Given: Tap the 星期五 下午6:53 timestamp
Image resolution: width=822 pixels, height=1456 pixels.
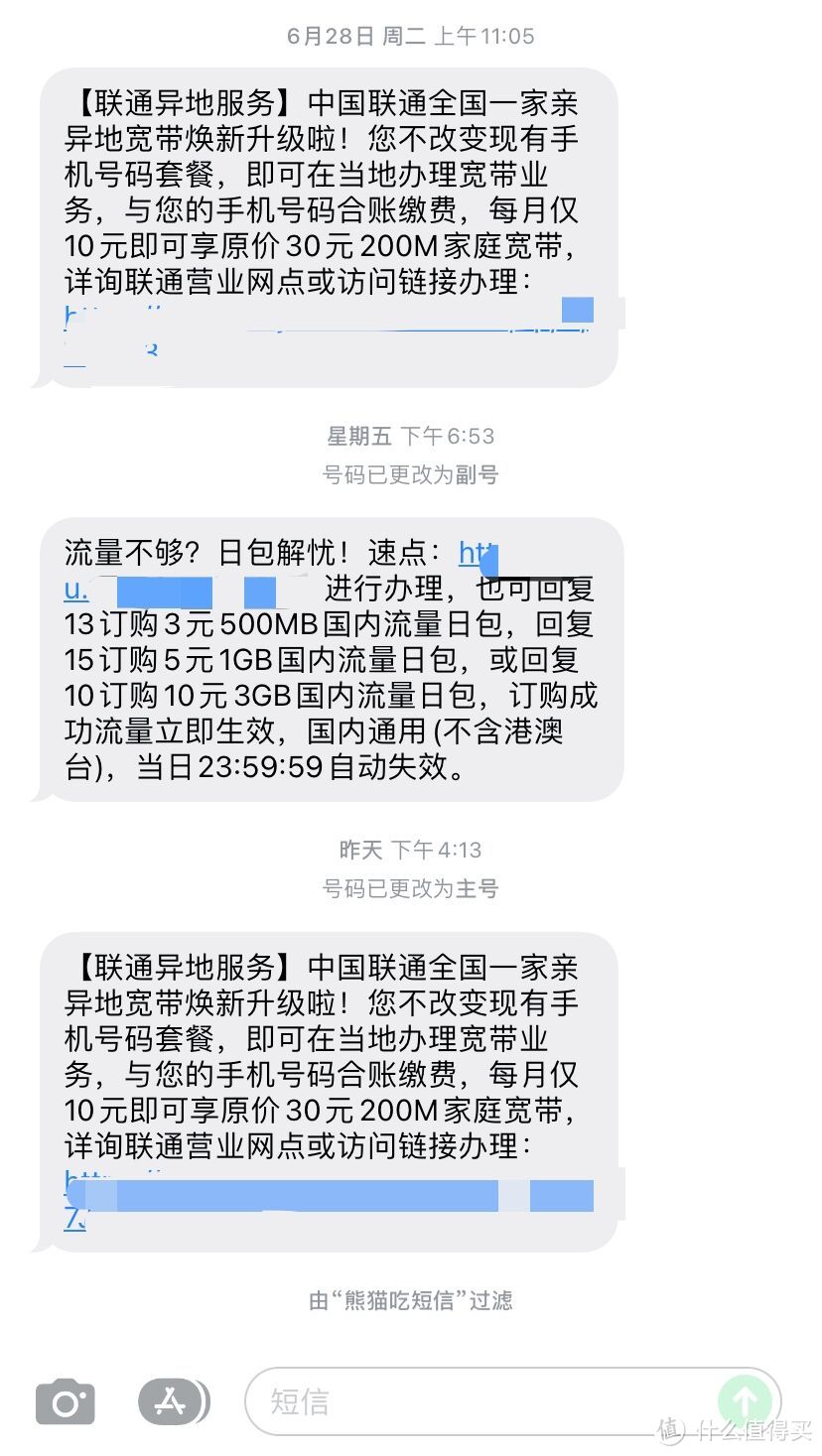Looking at the screenshot, I should click(x=410, y=436).
